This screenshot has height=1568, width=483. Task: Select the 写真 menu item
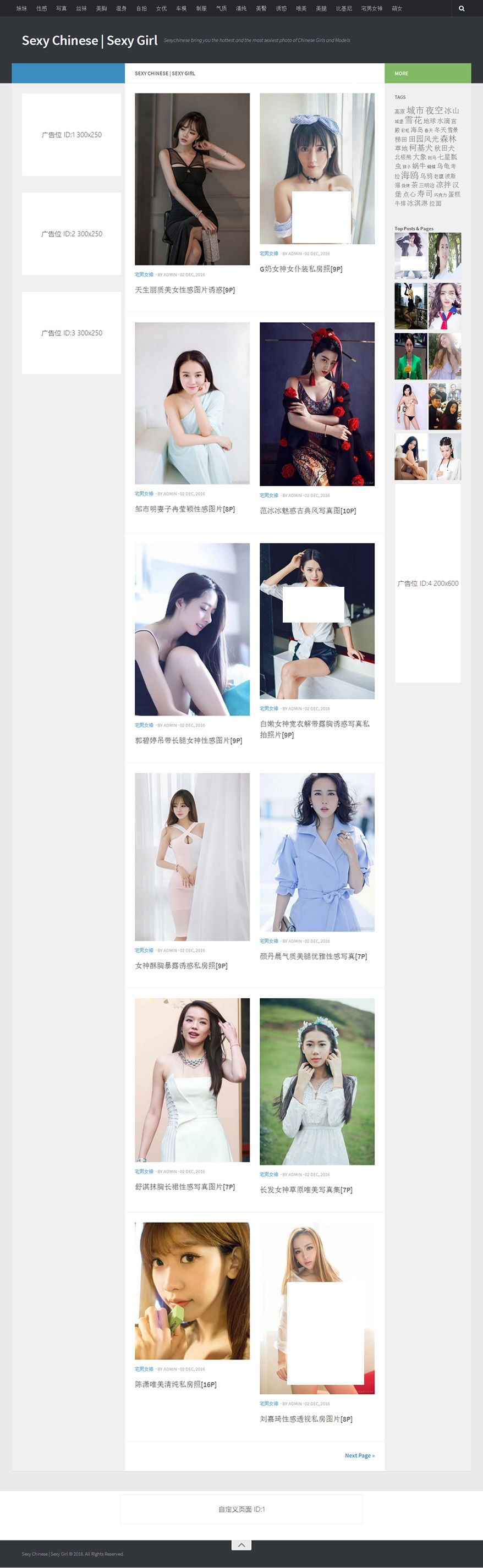pyautogui.click(x=62, y=8)
